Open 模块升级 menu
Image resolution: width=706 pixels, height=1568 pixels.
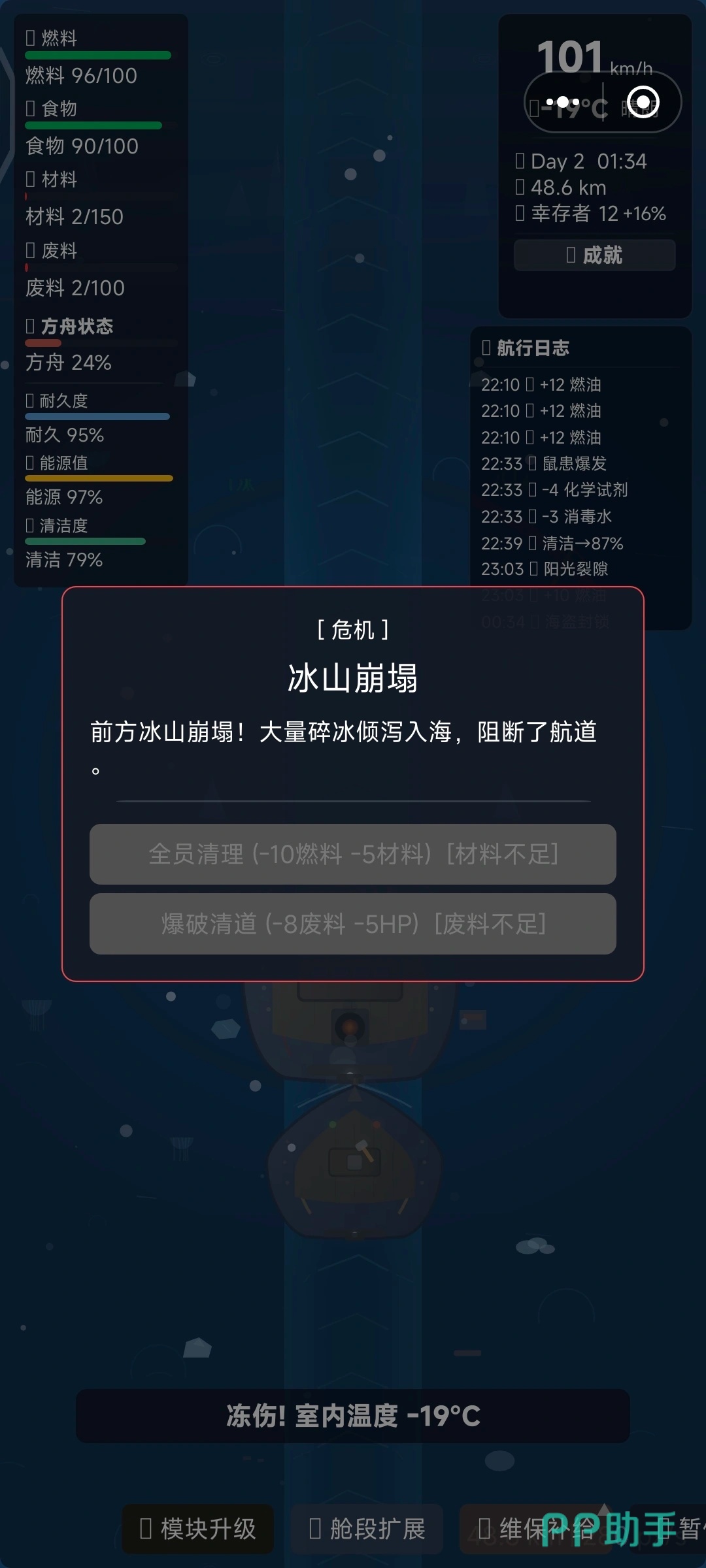coord(198,1528)
